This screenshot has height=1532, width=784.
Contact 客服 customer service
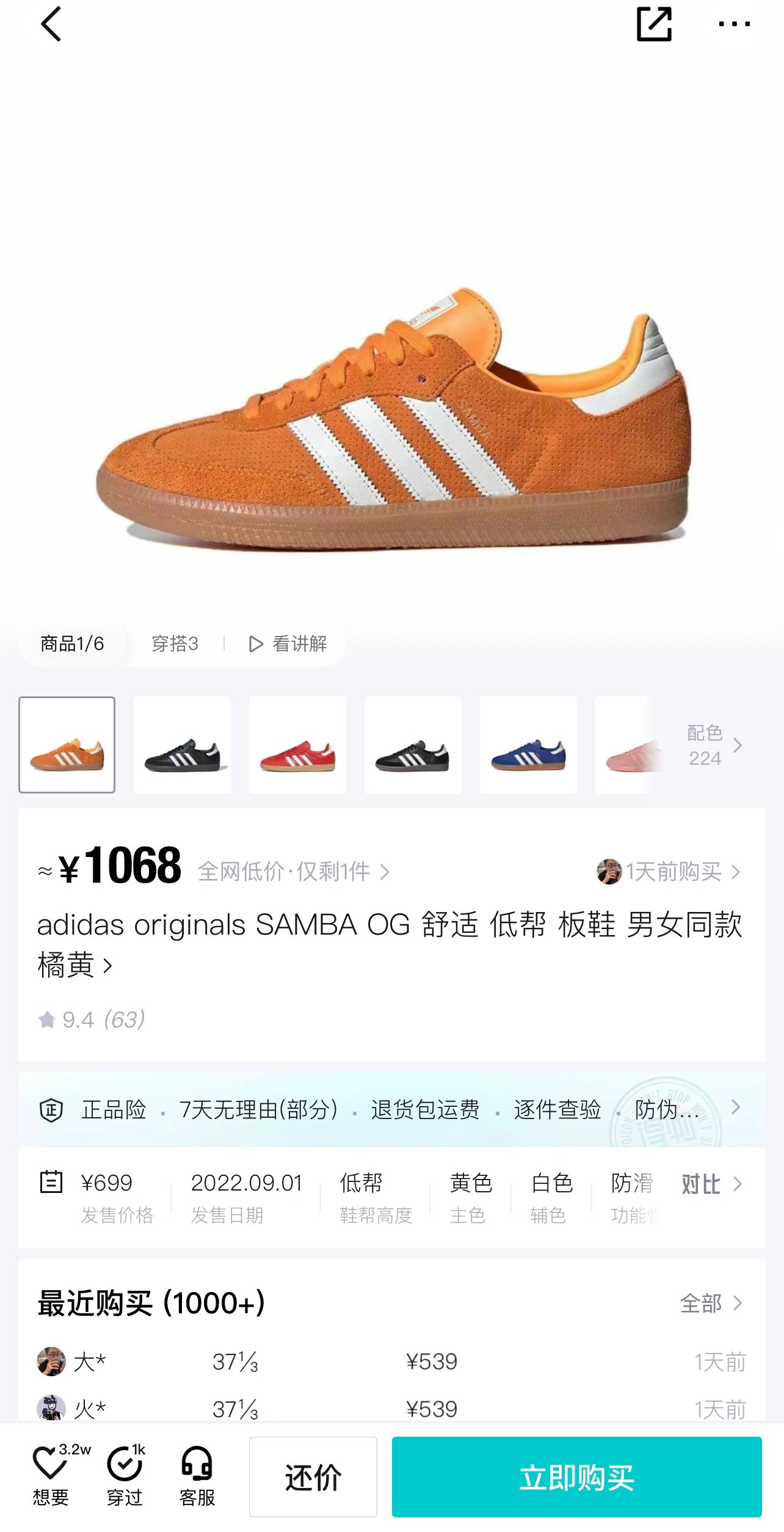(x=197, y=1475)
